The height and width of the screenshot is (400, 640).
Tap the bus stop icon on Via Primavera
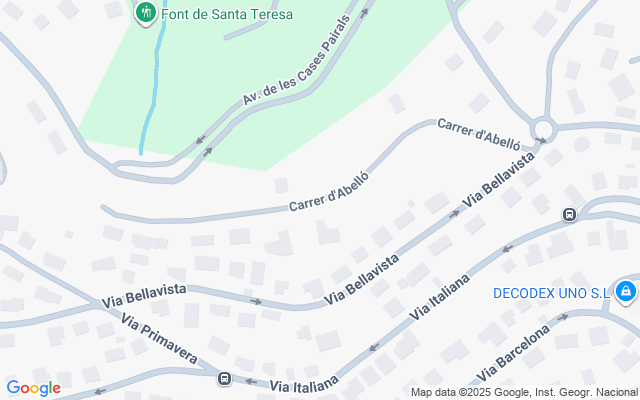click(224, 379)
